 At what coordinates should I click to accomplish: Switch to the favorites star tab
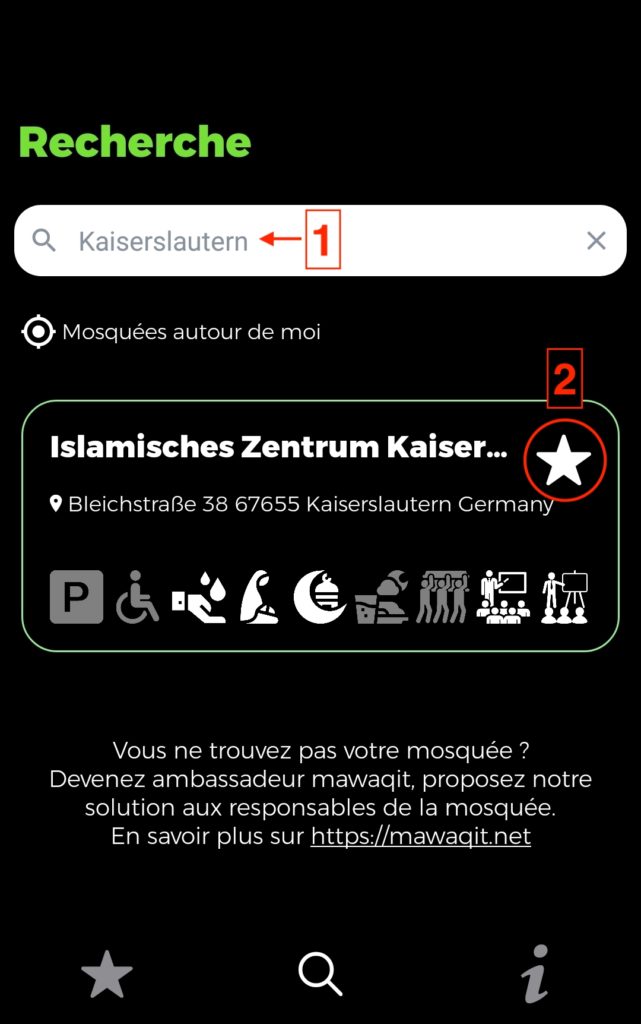click(106, 974)
